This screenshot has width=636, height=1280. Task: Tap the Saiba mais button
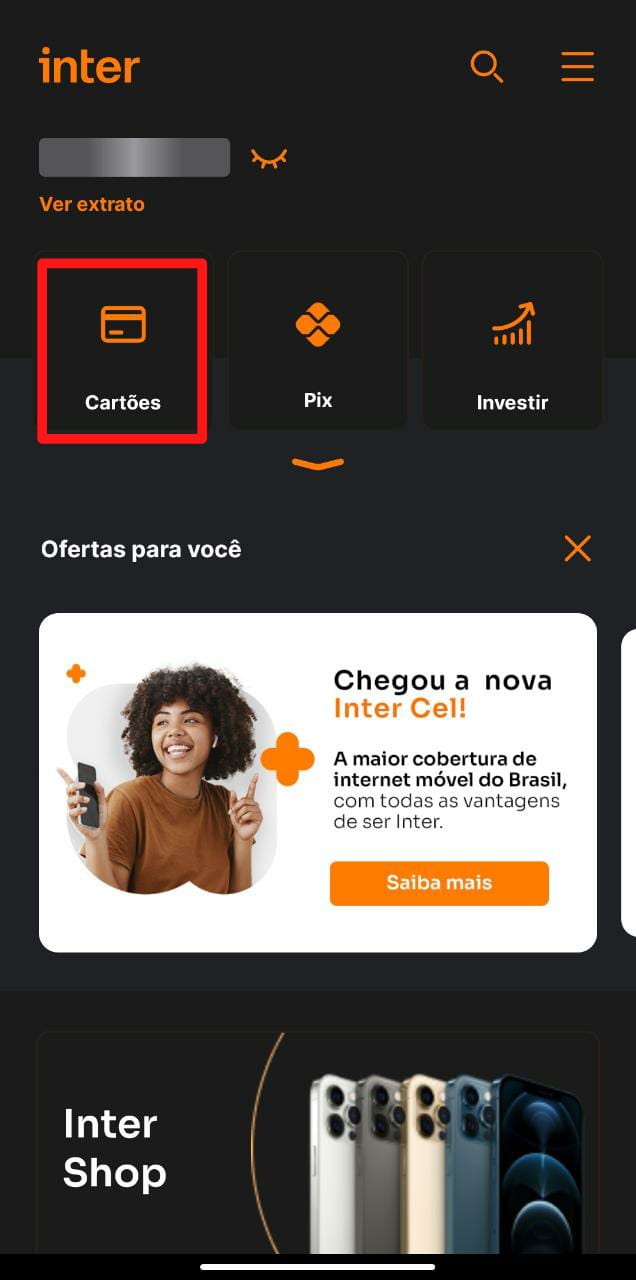tap(439, 883)
